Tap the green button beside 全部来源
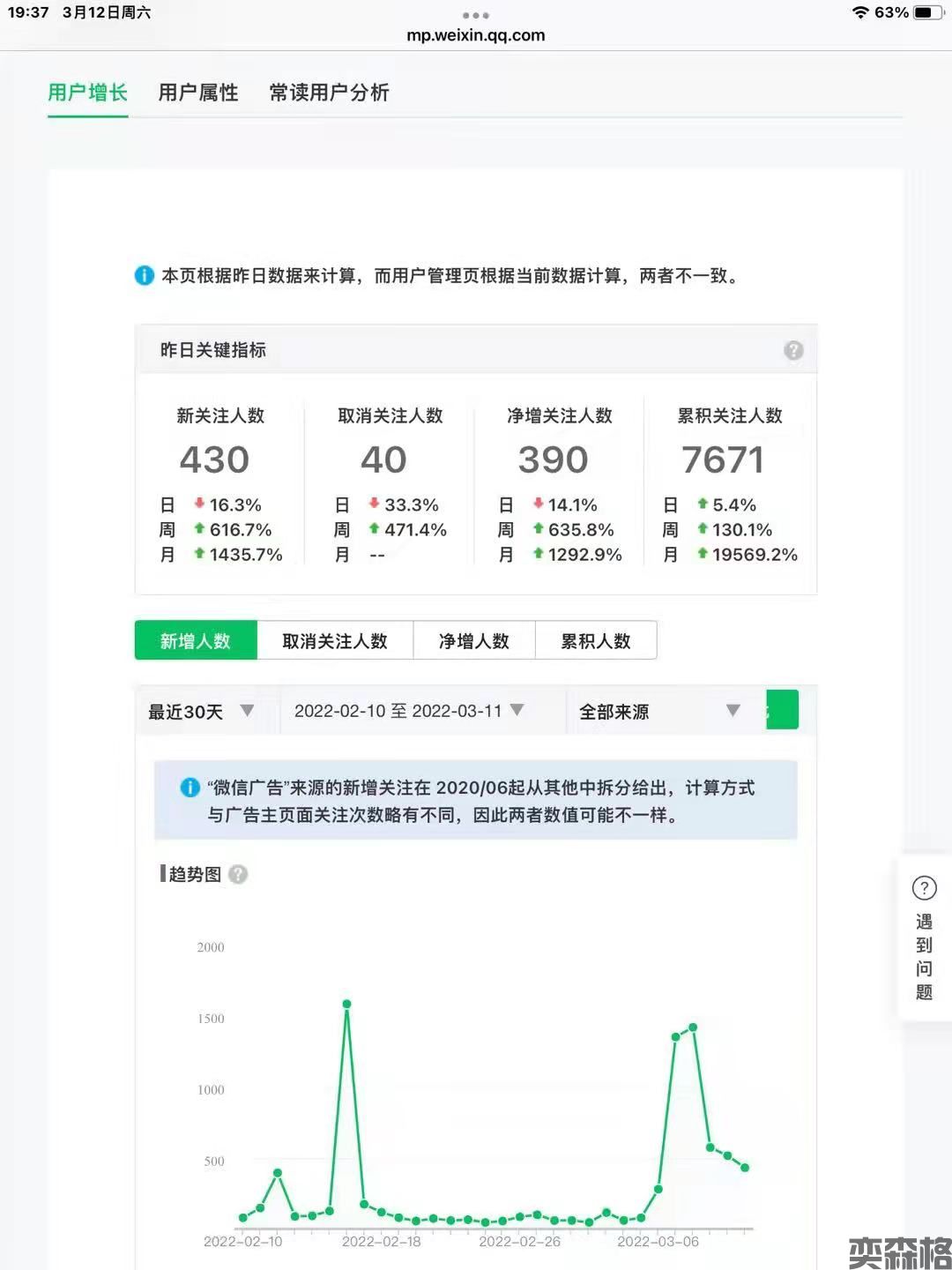This screenshot has height=1270, width=952. [783, 710]
